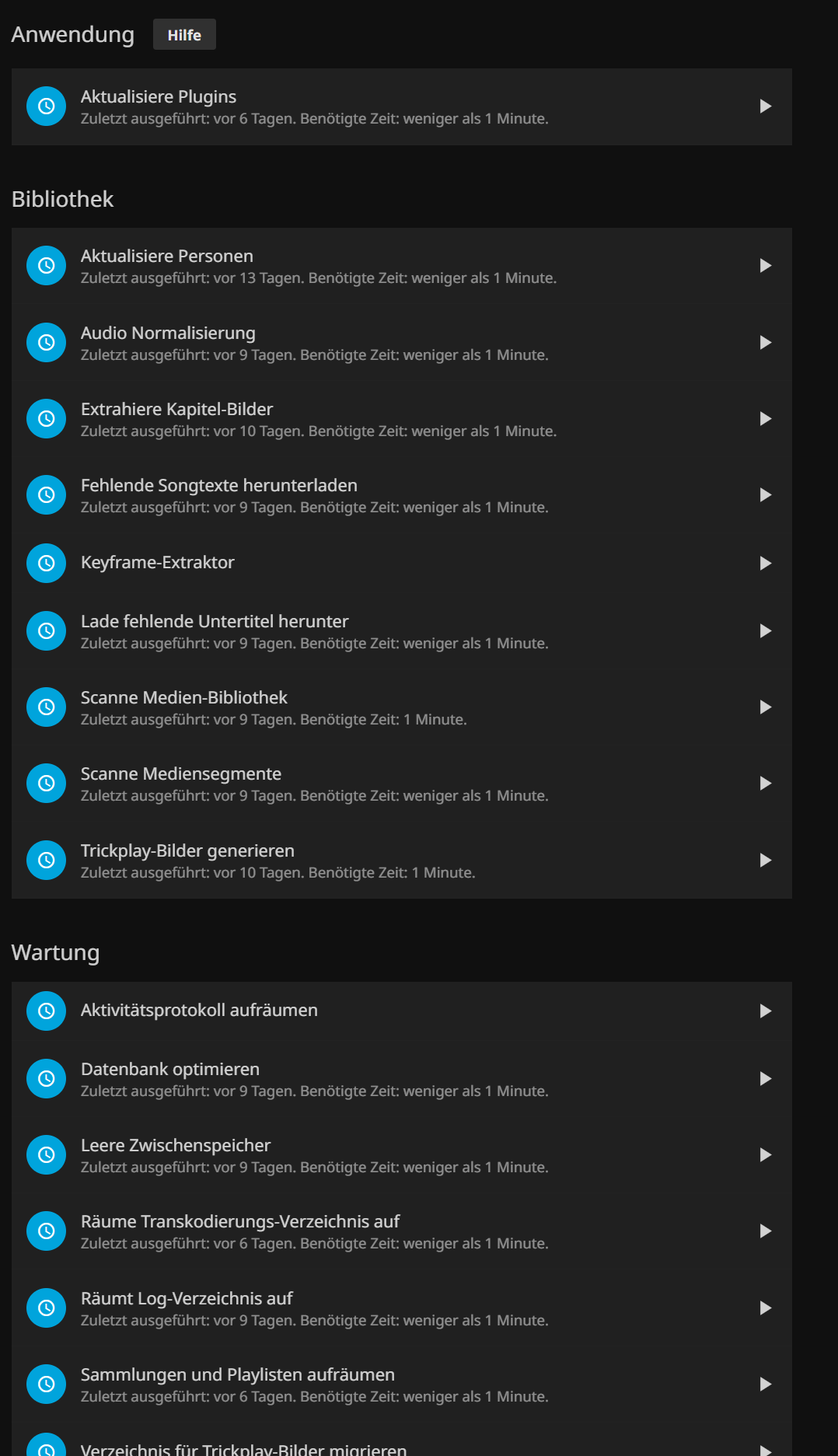Open the Aktualisiere Personen task
Screen dimensions: 838x1456
[x=166, y=257]
